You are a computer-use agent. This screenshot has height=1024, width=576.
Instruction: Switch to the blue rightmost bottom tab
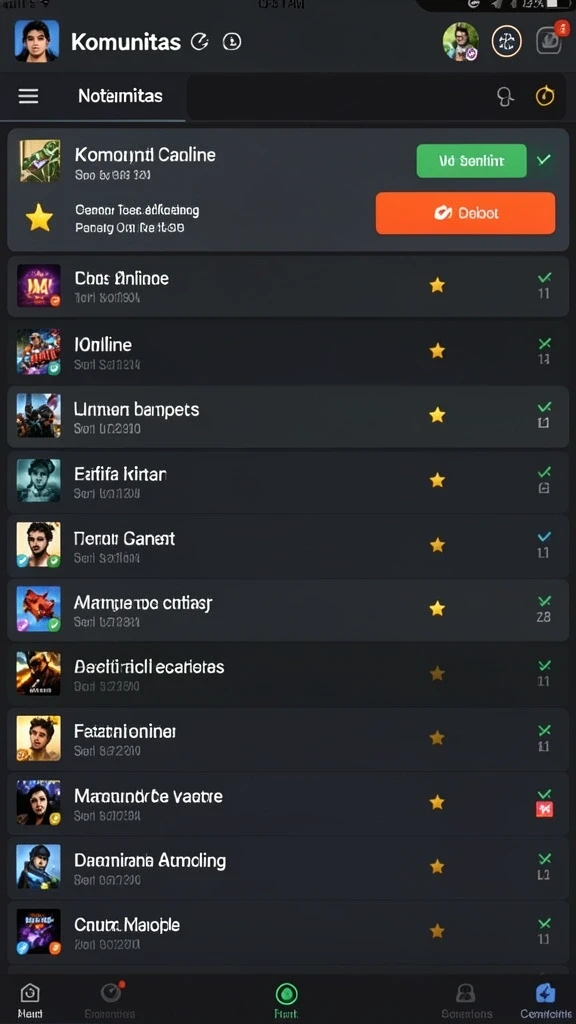545,999
